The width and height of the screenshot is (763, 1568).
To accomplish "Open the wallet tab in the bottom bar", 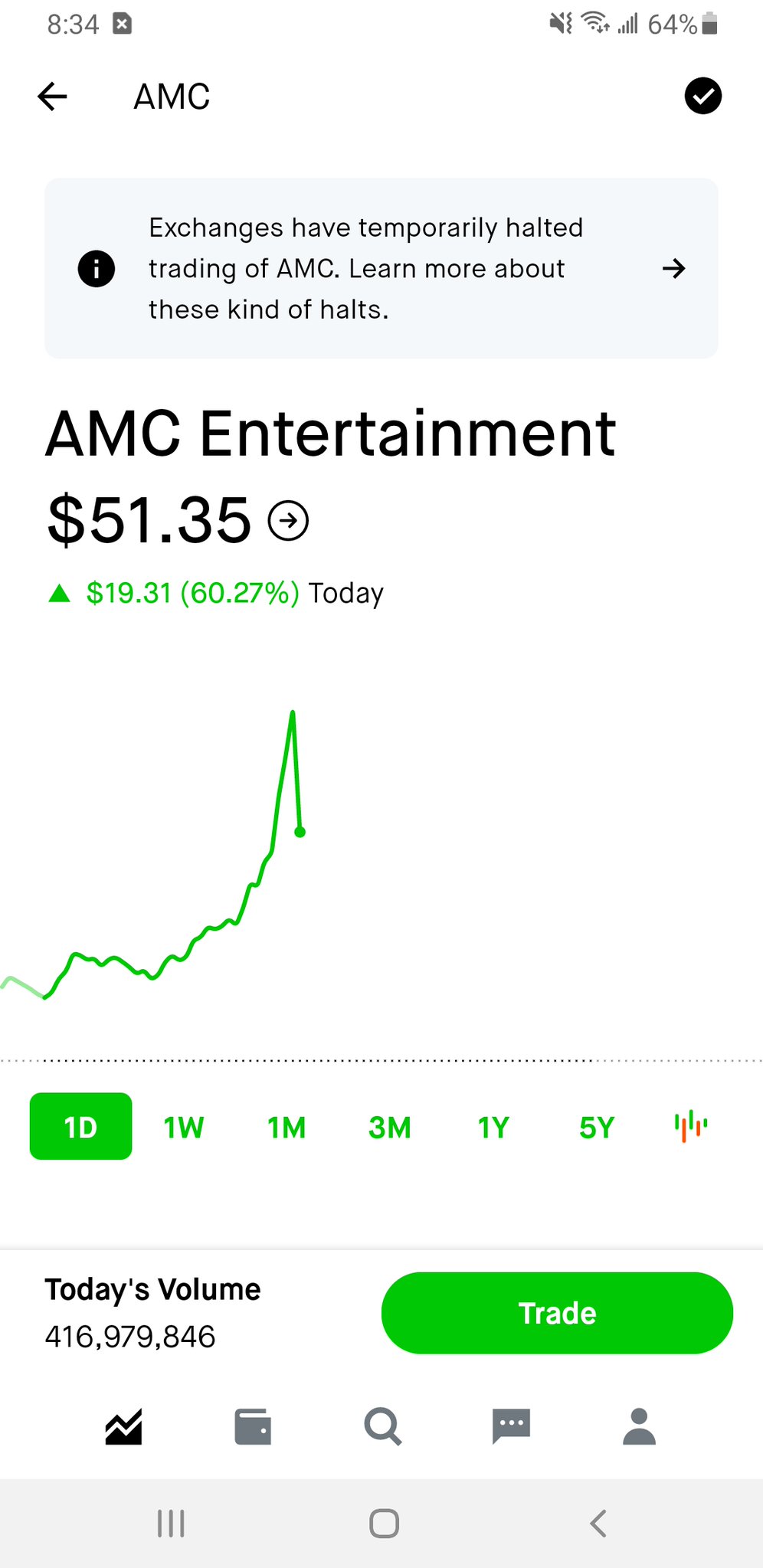I will [253, 1426].
